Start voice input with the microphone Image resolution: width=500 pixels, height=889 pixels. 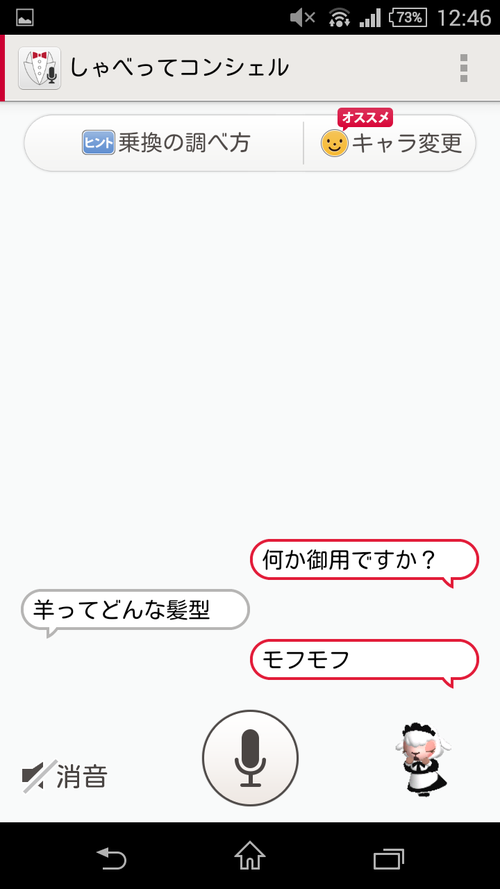[250, 758]
